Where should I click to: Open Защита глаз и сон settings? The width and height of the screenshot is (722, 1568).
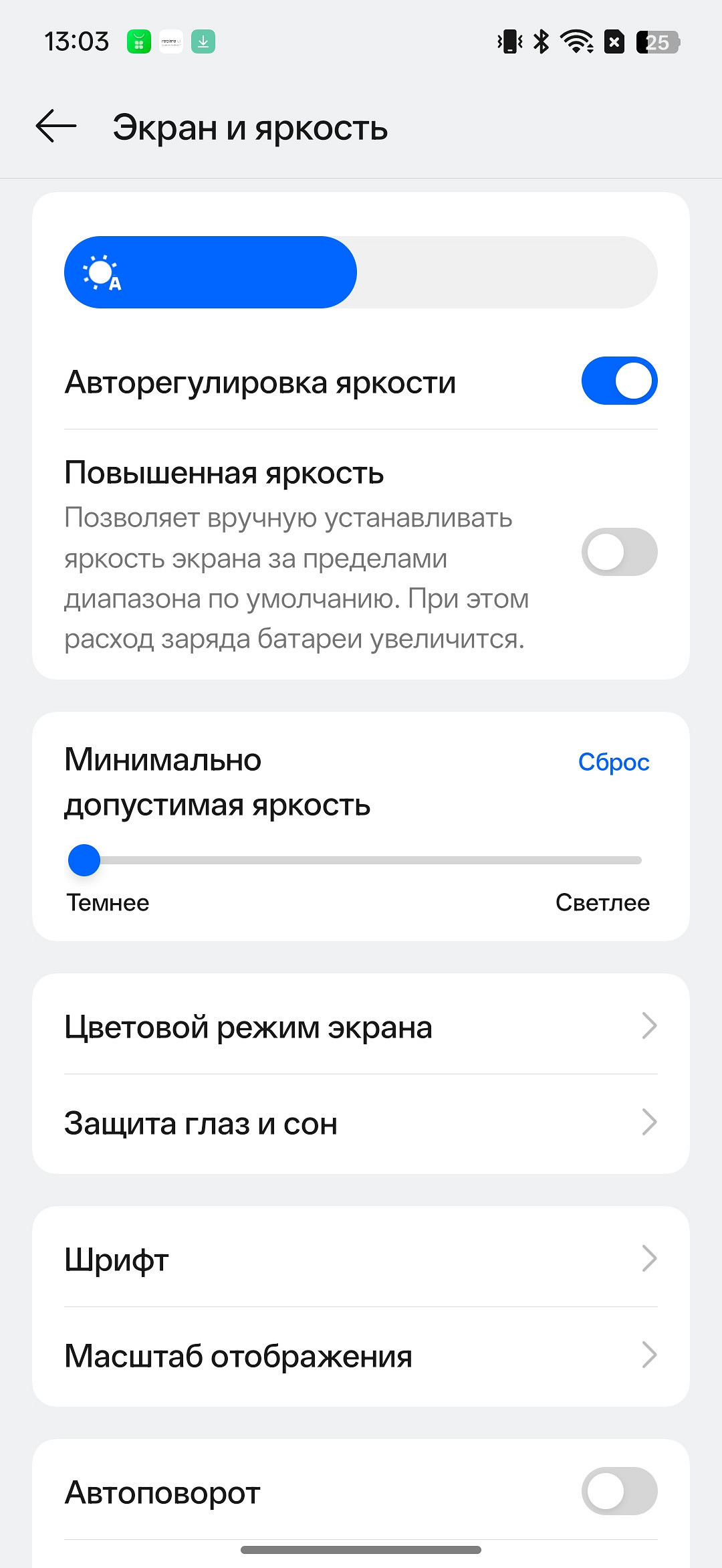point(361,1122)
